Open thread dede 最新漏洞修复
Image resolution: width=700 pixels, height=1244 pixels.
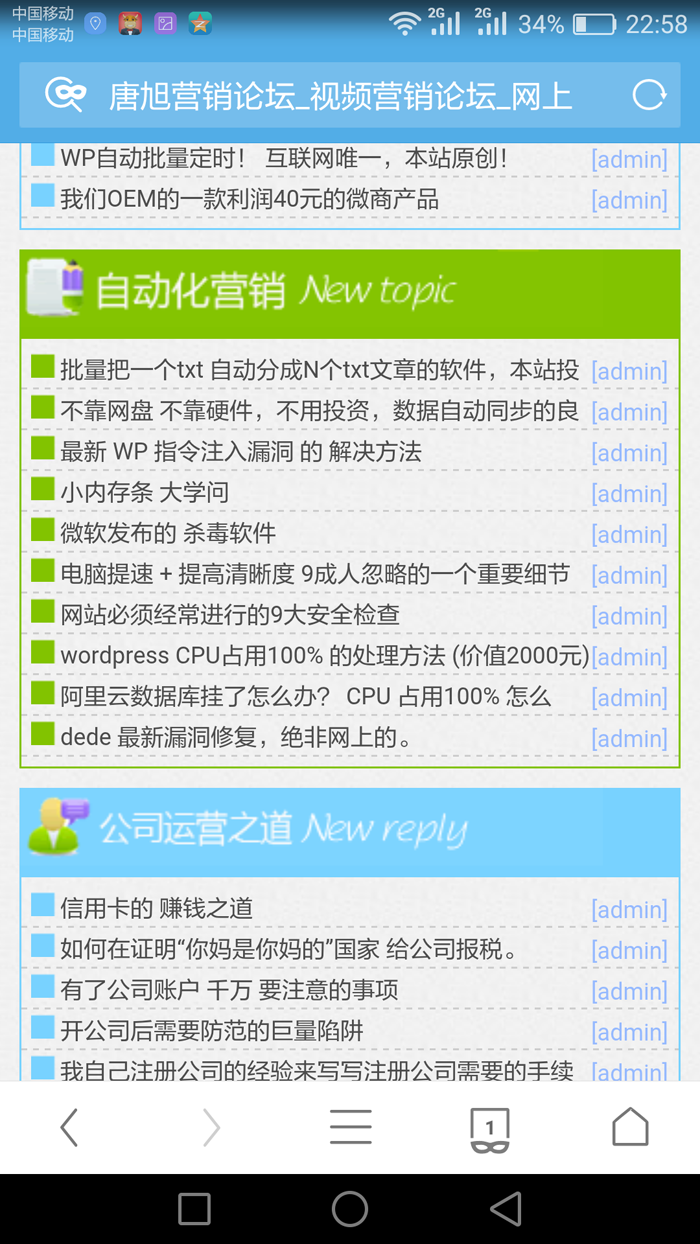[x=237, y=738]
